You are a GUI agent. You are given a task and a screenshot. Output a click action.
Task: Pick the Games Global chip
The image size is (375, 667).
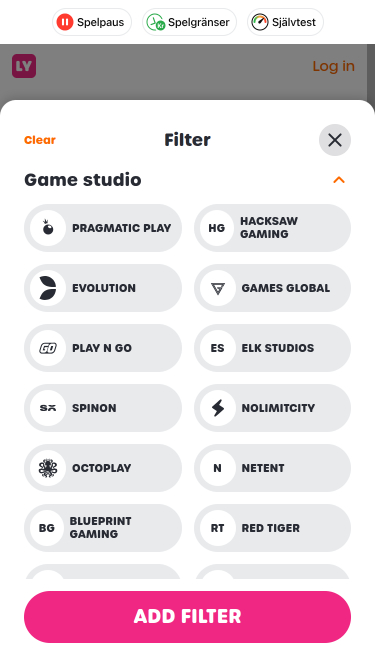pos(273,288)
